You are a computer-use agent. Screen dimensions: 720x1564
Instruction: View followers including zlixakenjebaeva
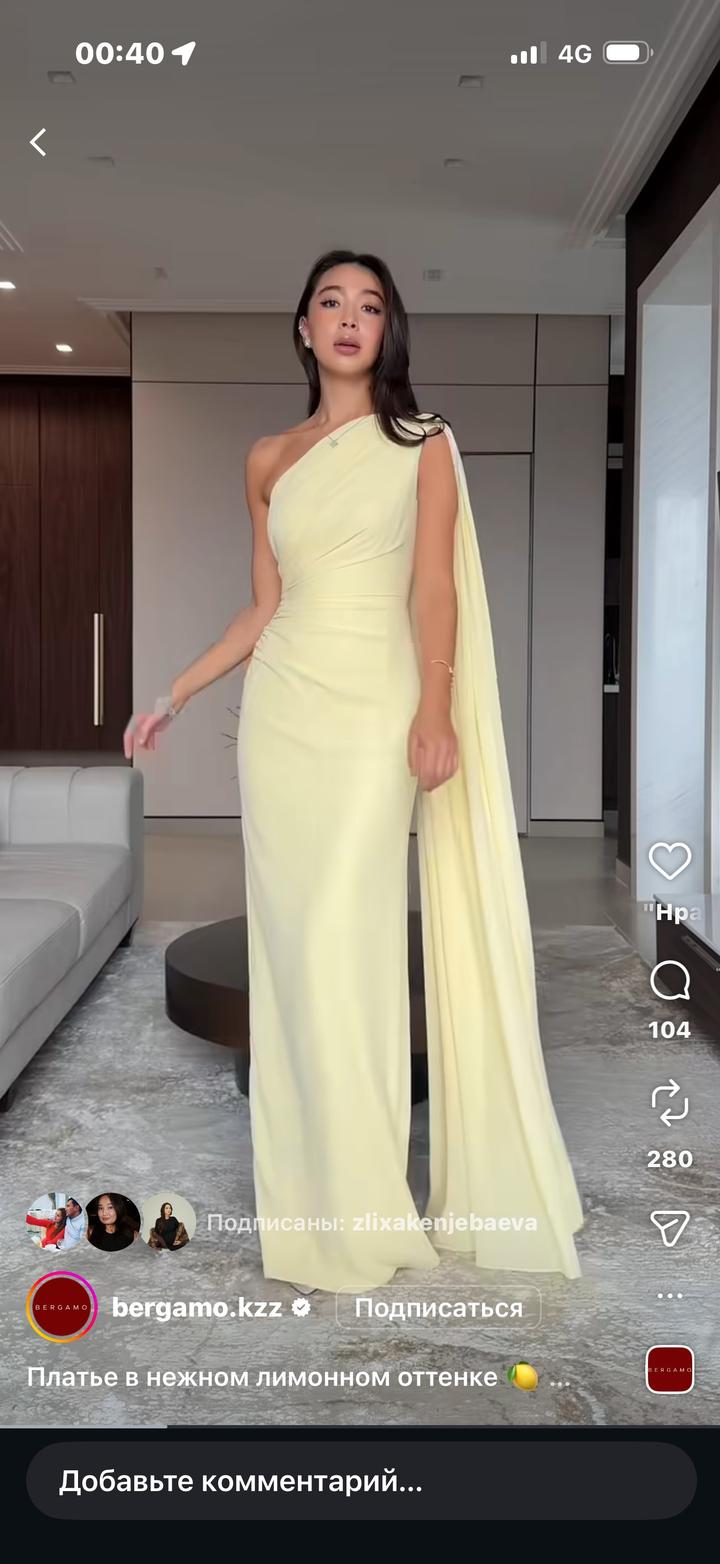point(372,1222)
